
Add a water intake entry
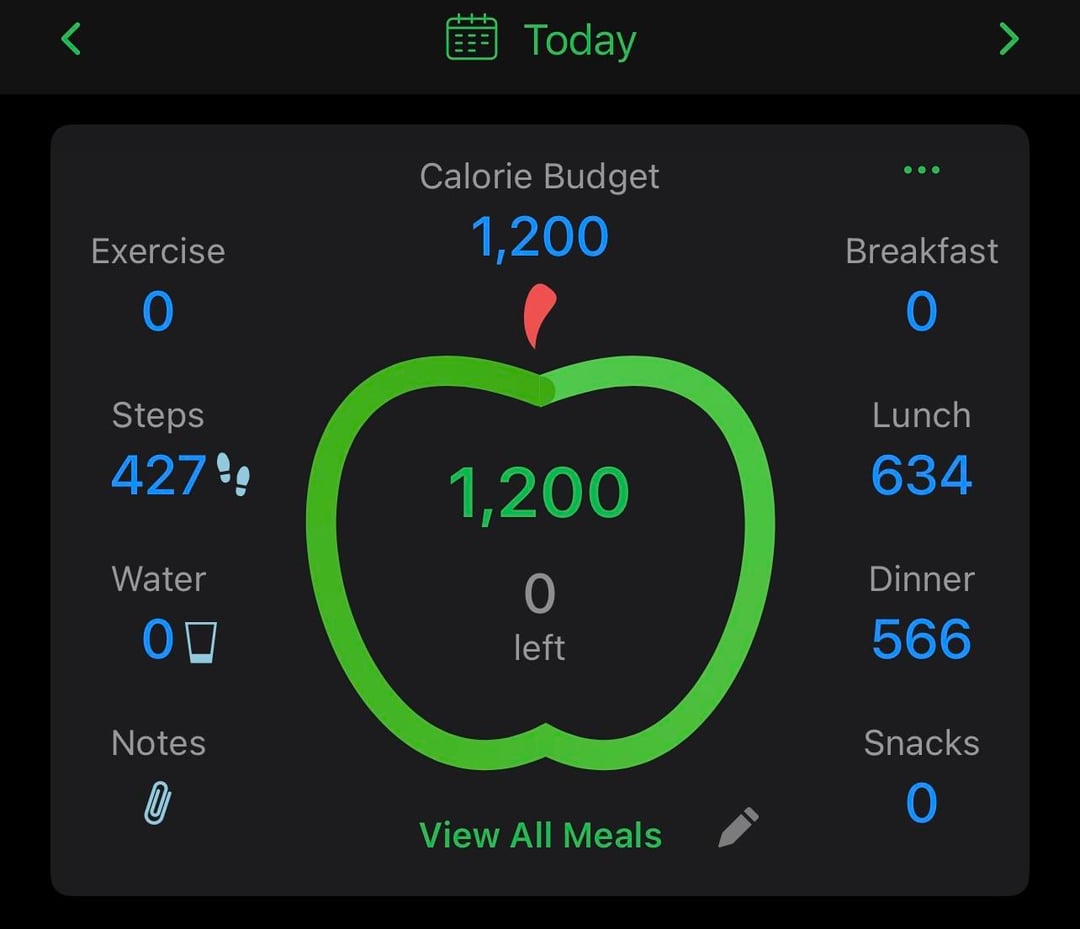[x=179, y=639]
